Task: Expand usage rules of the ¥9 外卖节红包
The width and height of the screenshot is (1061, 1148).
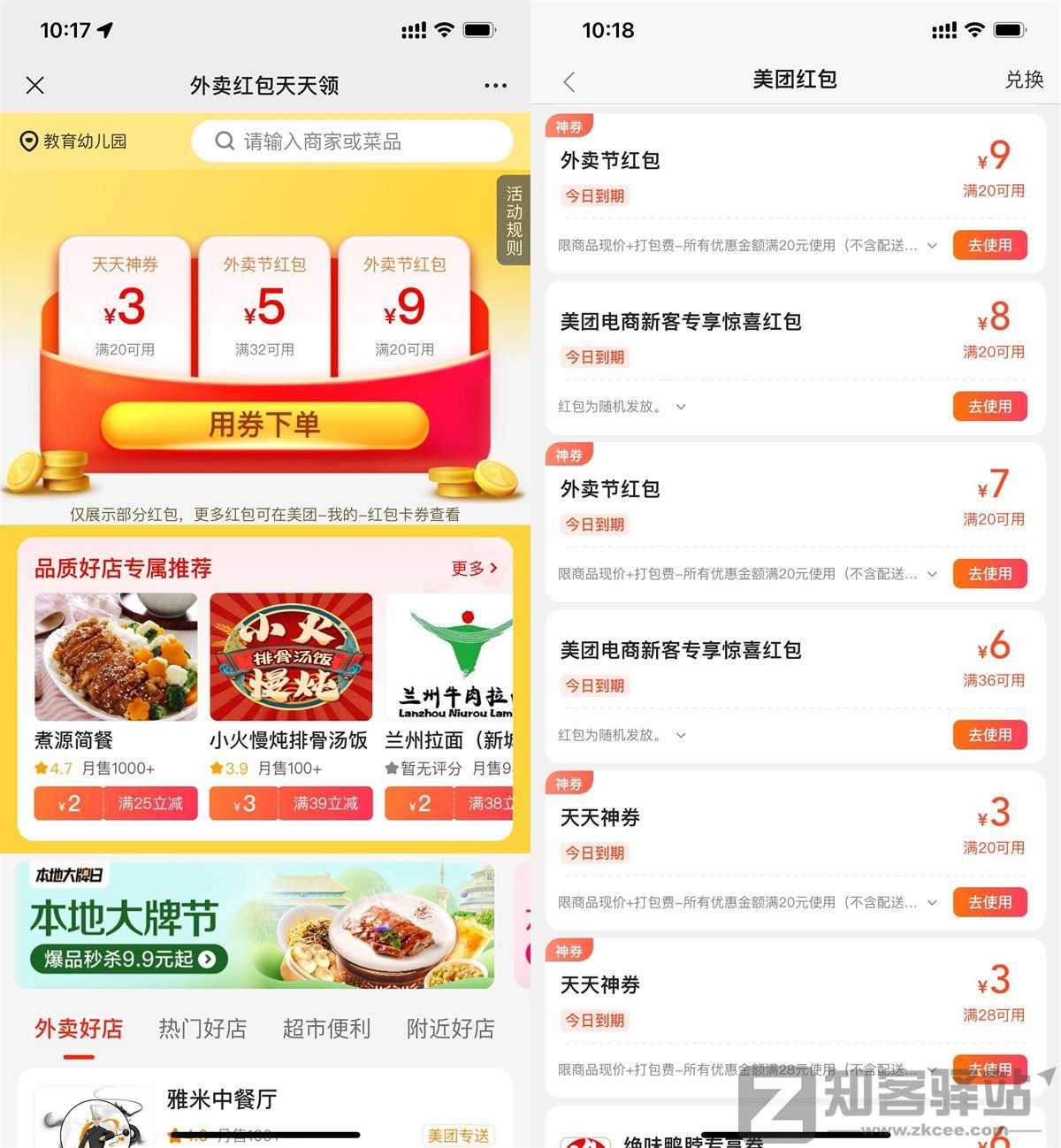Action: coord(931,247)
